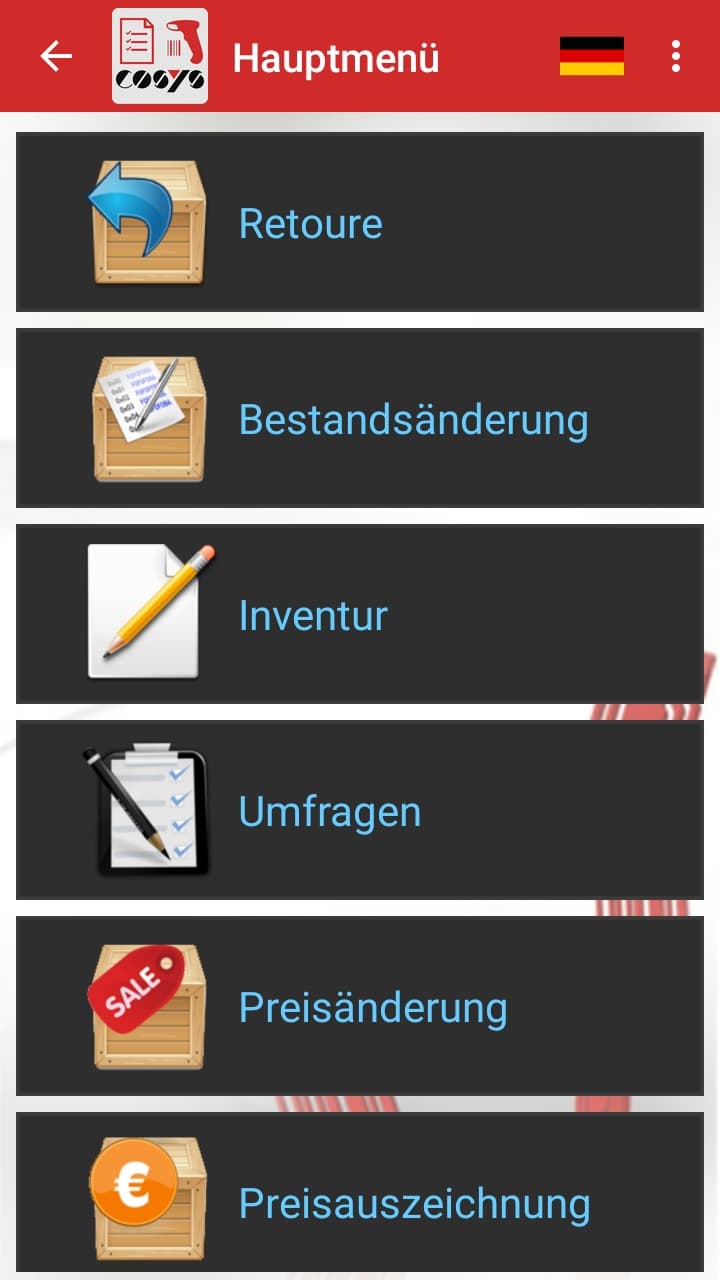Screen dimensions: 720x1280
Task: Start the Inventur function
Action: coord(360,614)
